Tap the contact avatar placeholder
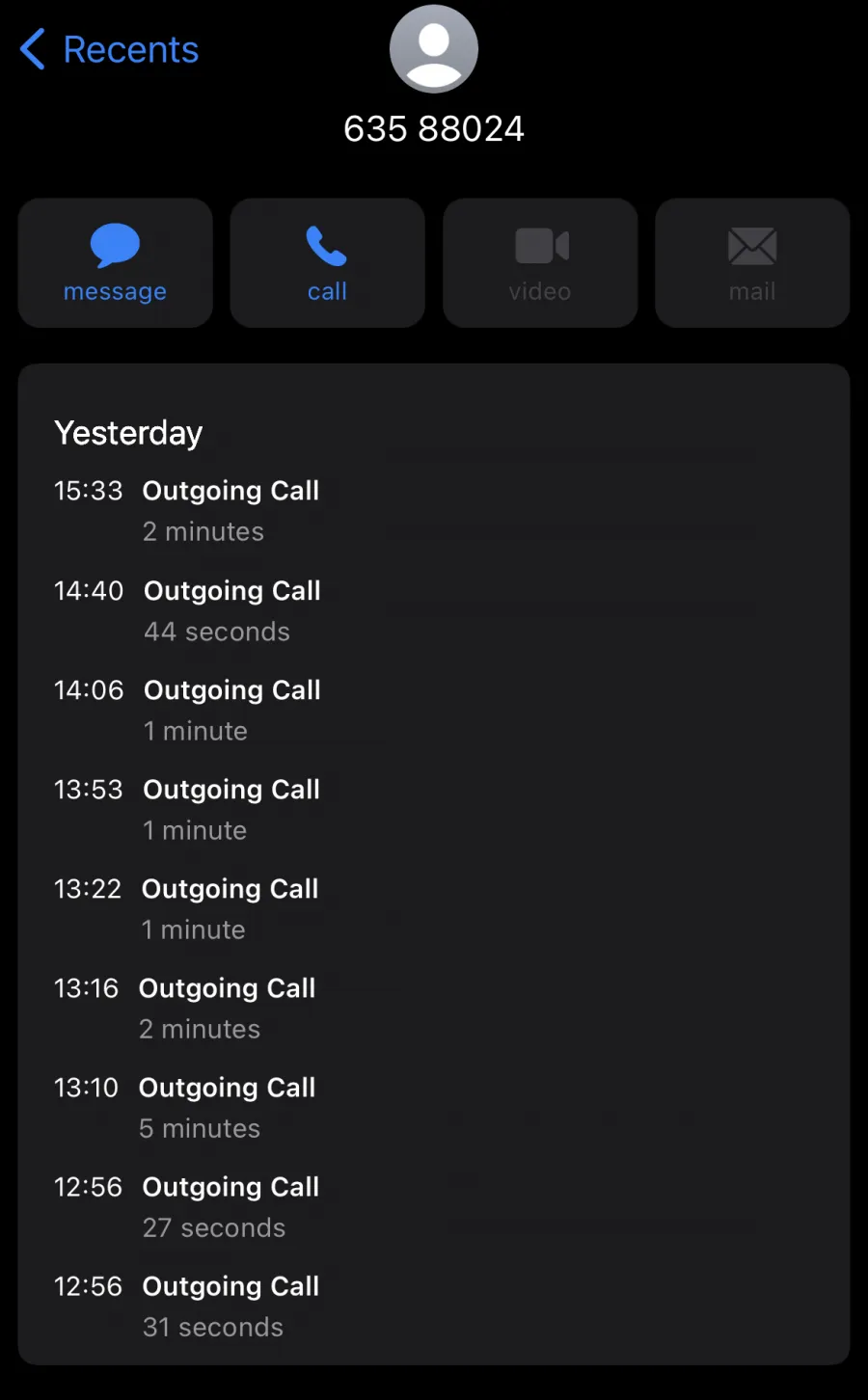This screenshot has width=868, height=1400. 434,49
